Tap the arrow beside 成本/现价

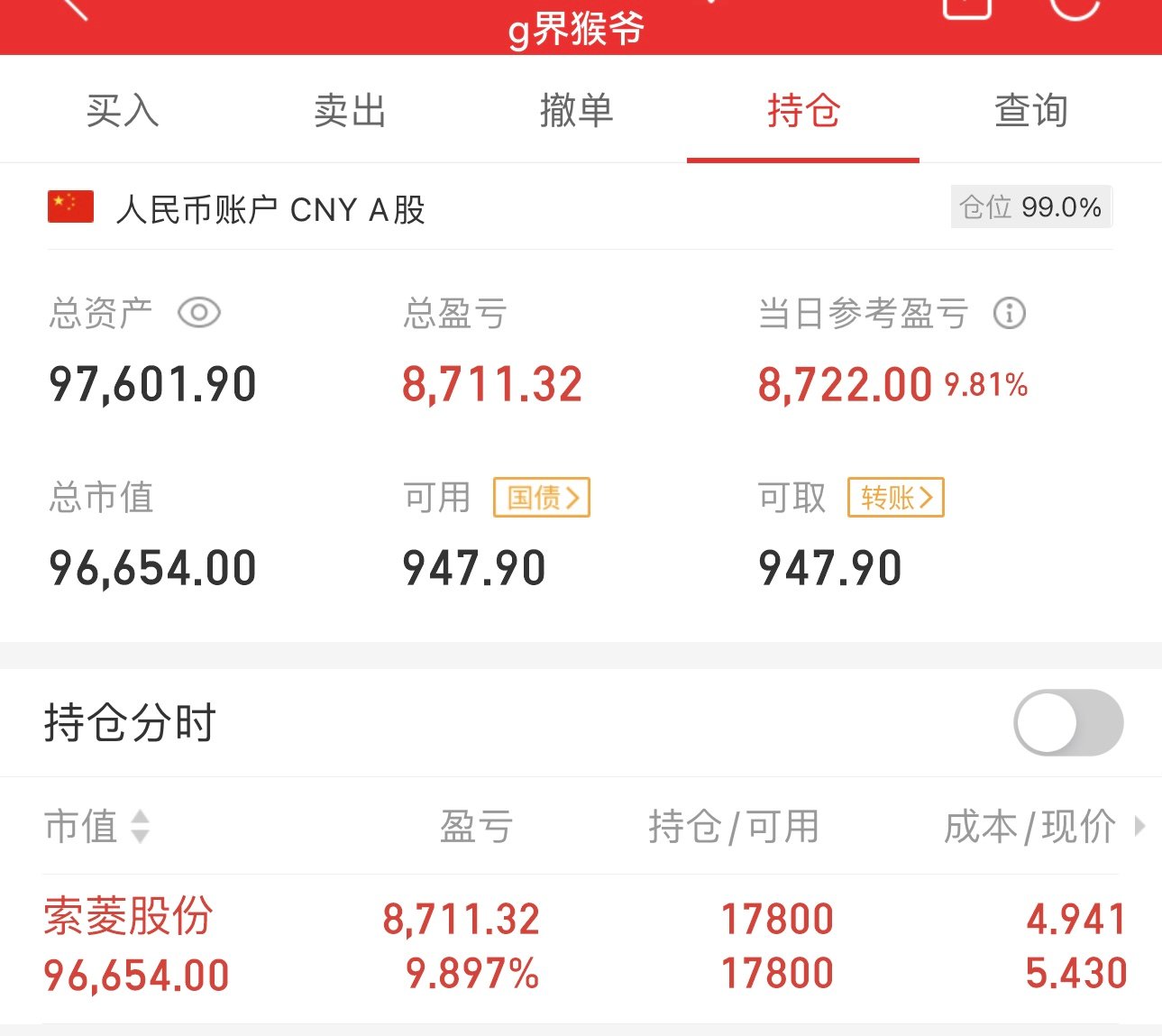coord(1139,826)
